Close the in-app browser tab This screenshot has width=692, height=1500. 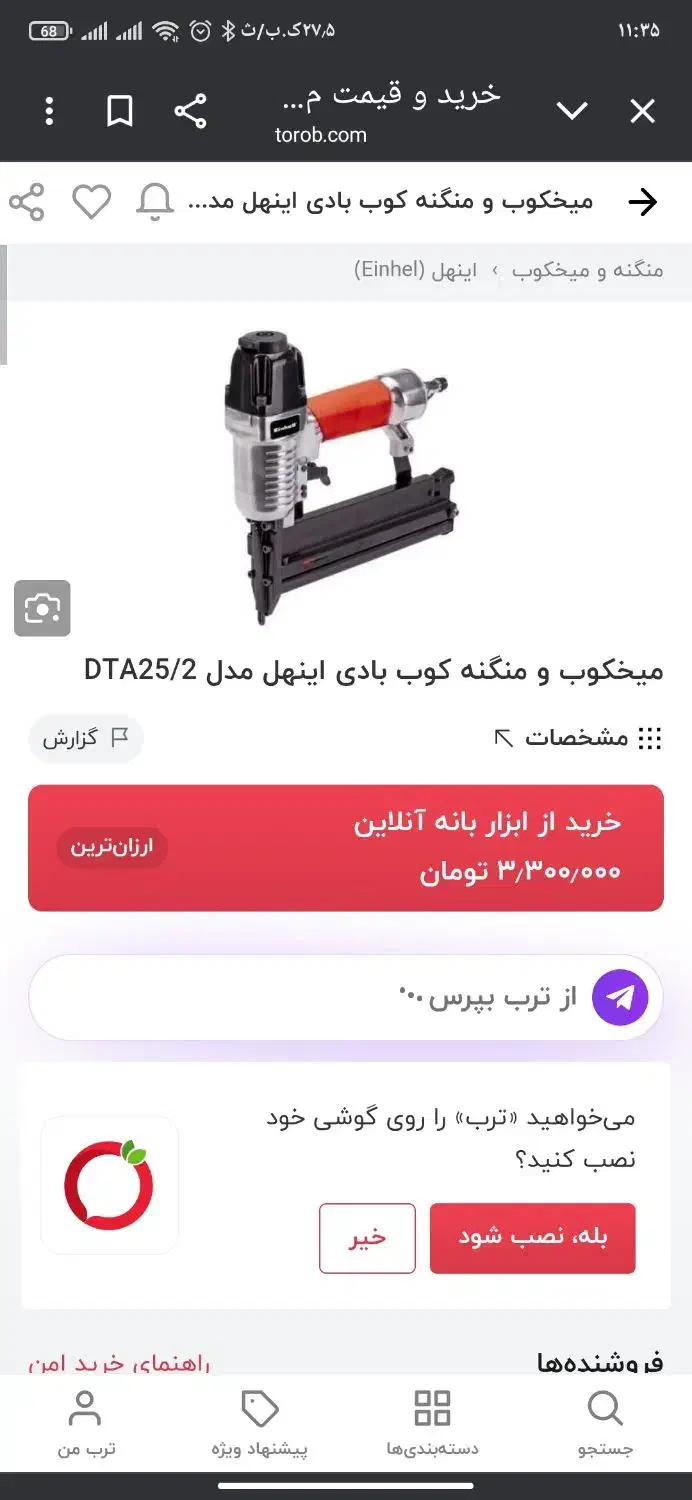pyautogui.click(x=642, y=111)
